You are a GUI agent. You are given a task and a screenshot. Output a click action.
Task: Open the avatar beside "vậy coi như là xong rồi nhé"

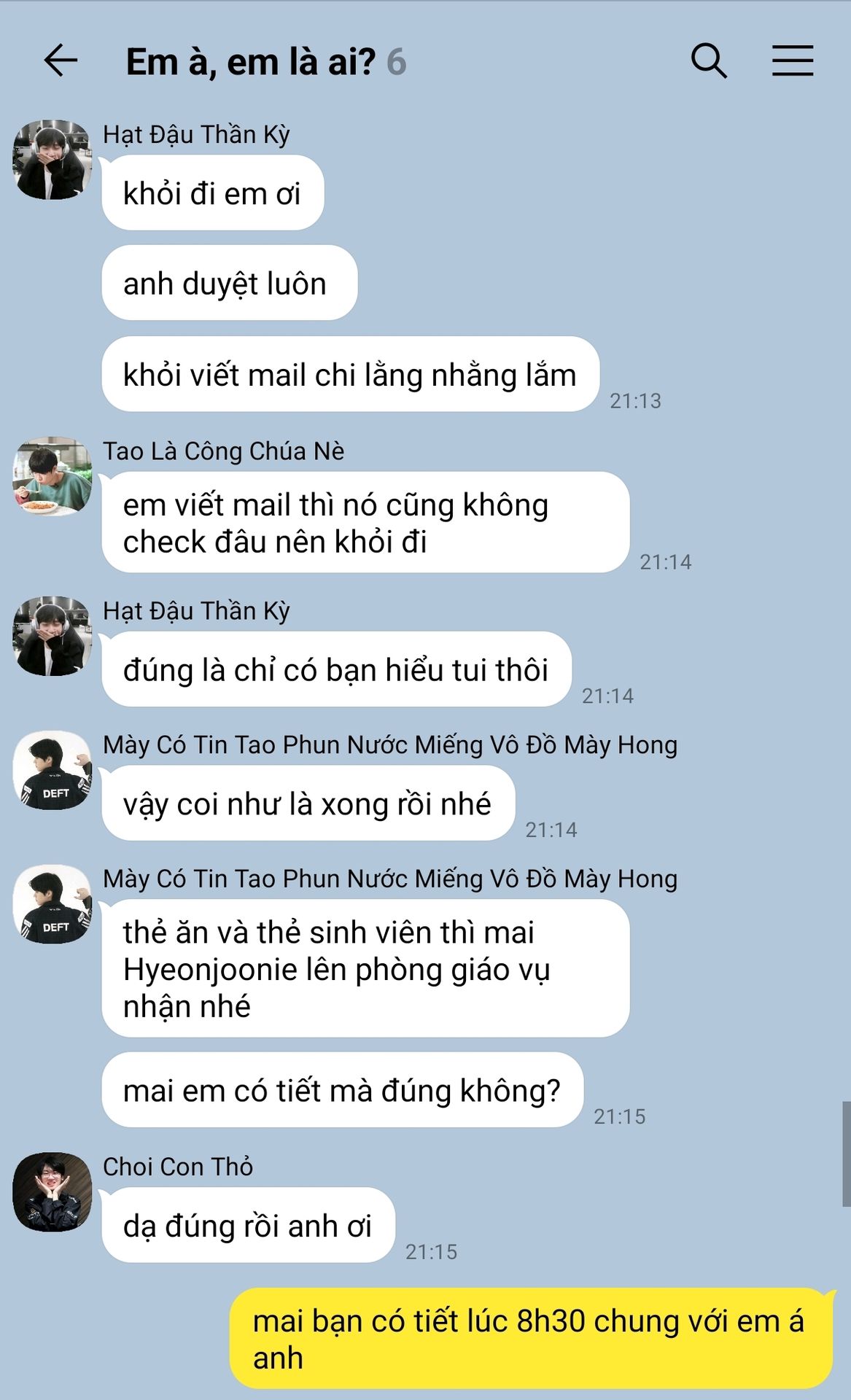point(53,771)
